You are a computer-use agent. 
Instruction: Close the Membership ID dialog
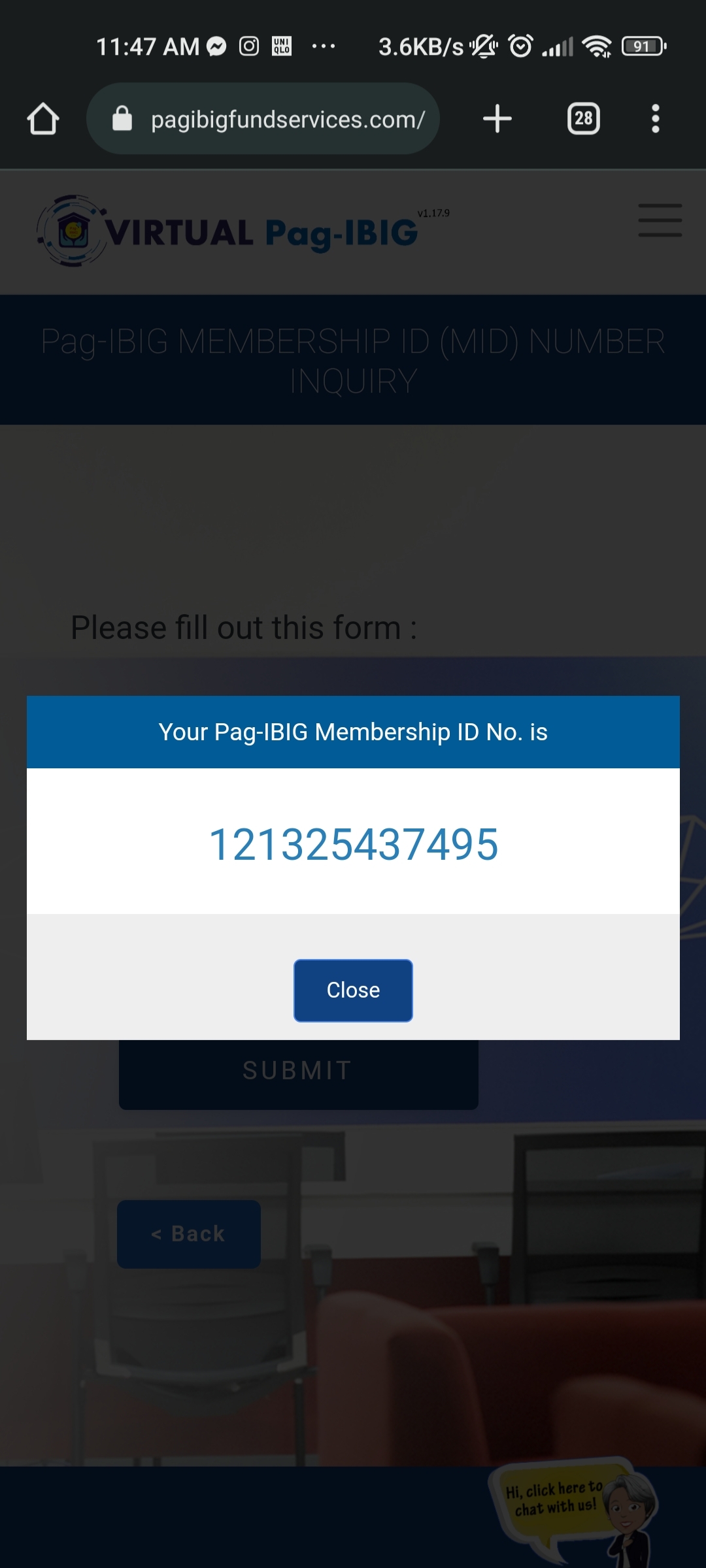(x=353, y=990)
